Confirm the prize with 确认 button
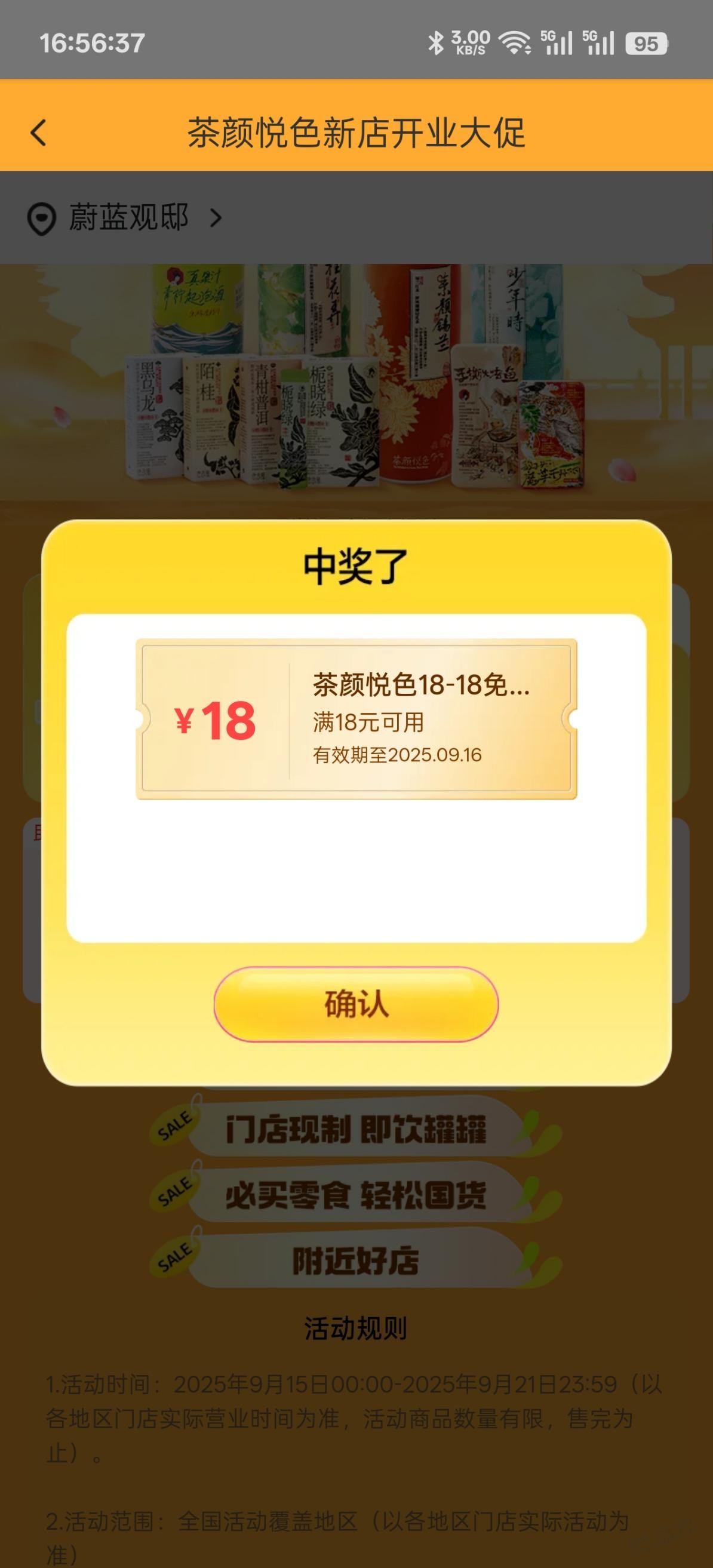This screenshot has height=1568, width=713. tap(355, 1004)
